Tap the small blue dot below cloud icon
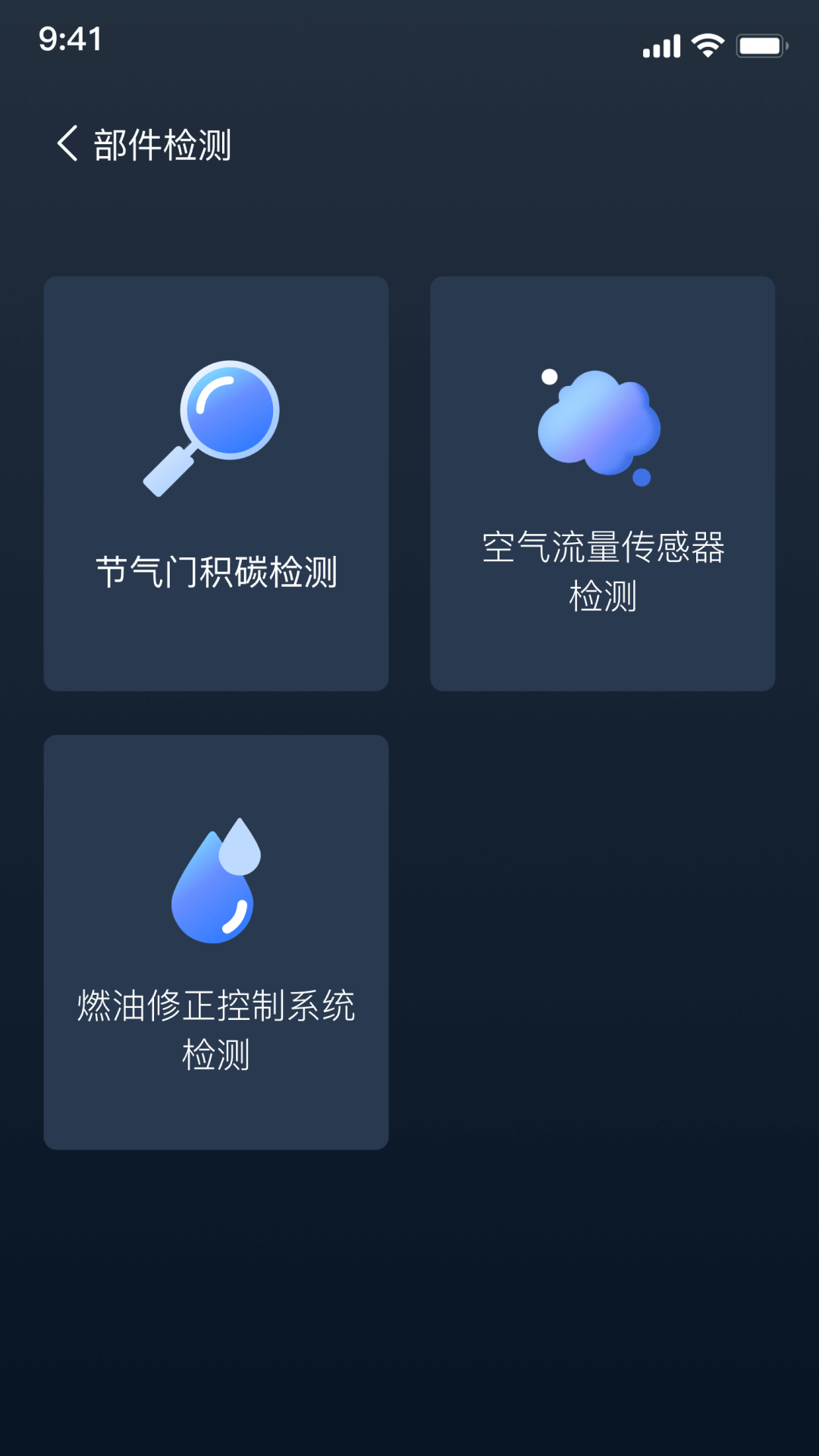The image size is (819, 1456). pyautogui.click(x=643, y=479)
